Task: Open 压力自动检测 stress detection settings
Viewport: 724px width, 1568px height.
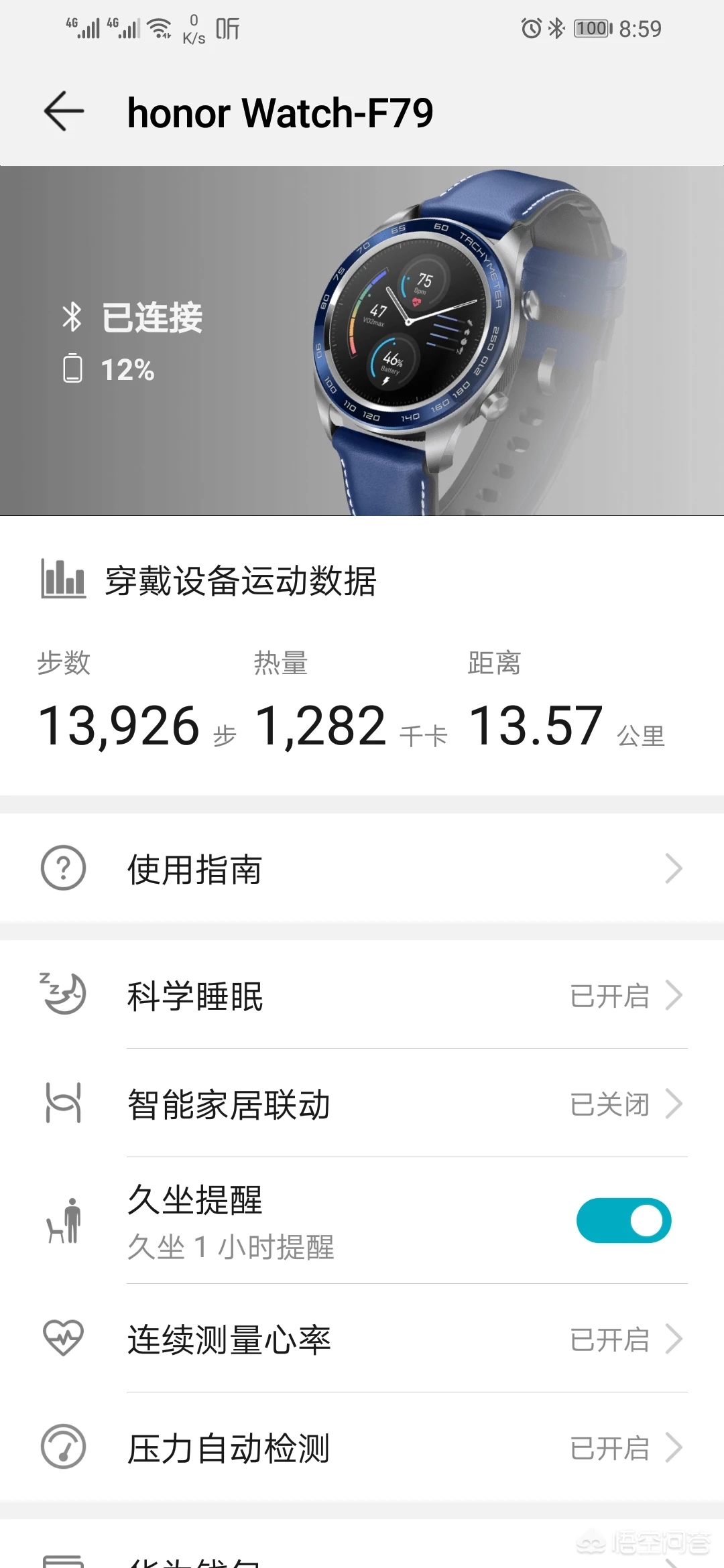Action: point(362,1448)
